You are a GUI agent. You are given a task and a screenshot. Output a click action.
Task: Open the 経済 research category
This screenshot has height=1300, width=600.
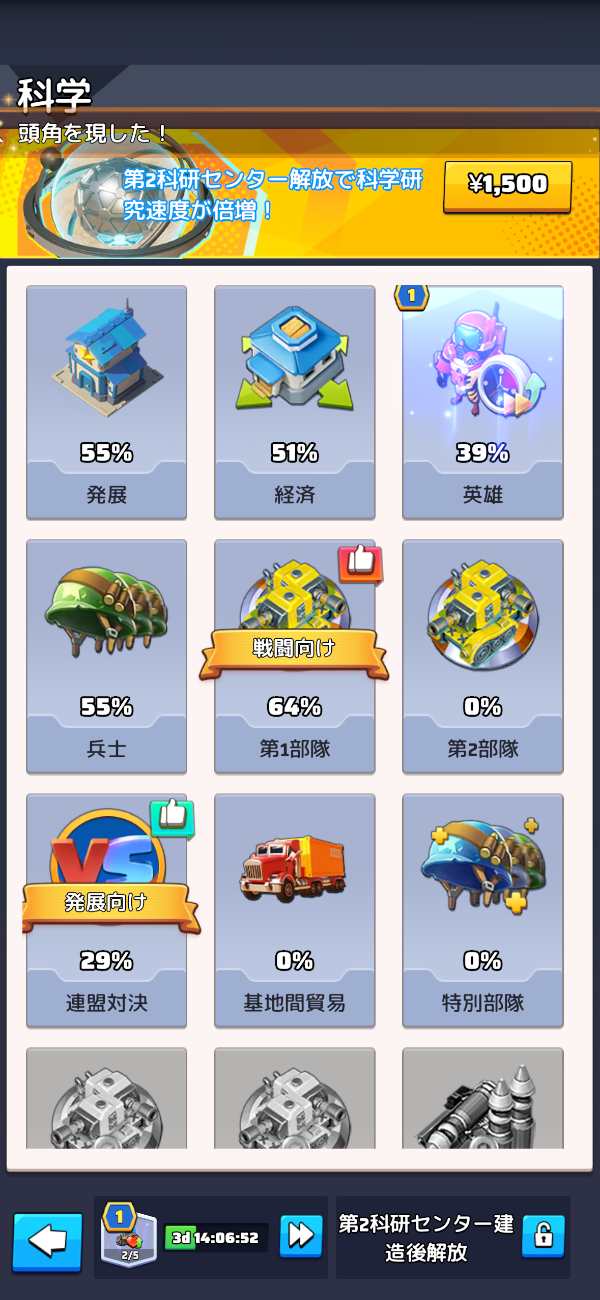click(x=294, y=402)
